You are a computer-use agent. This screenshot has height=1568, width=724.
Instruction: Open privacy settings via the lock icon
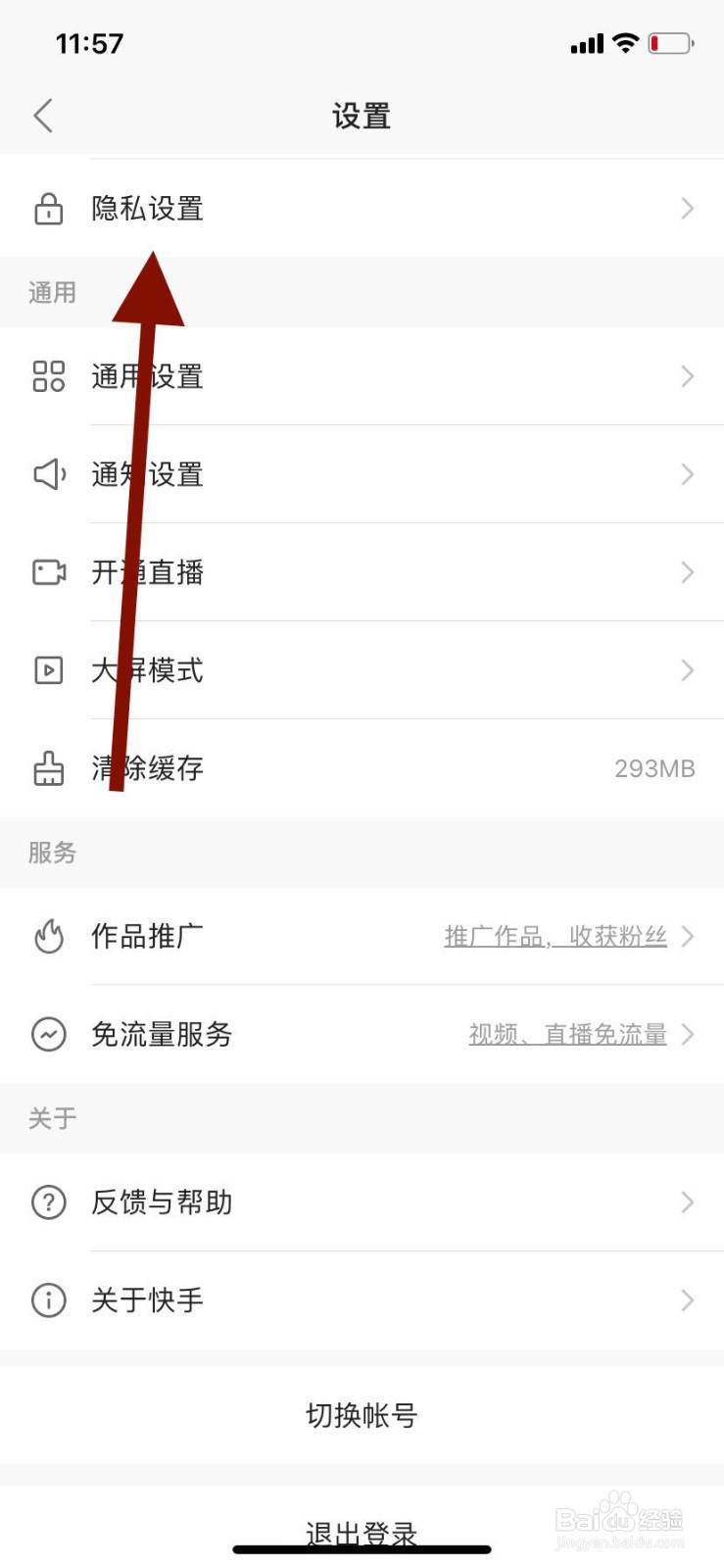pyautogui.click(x=47, y=208)
